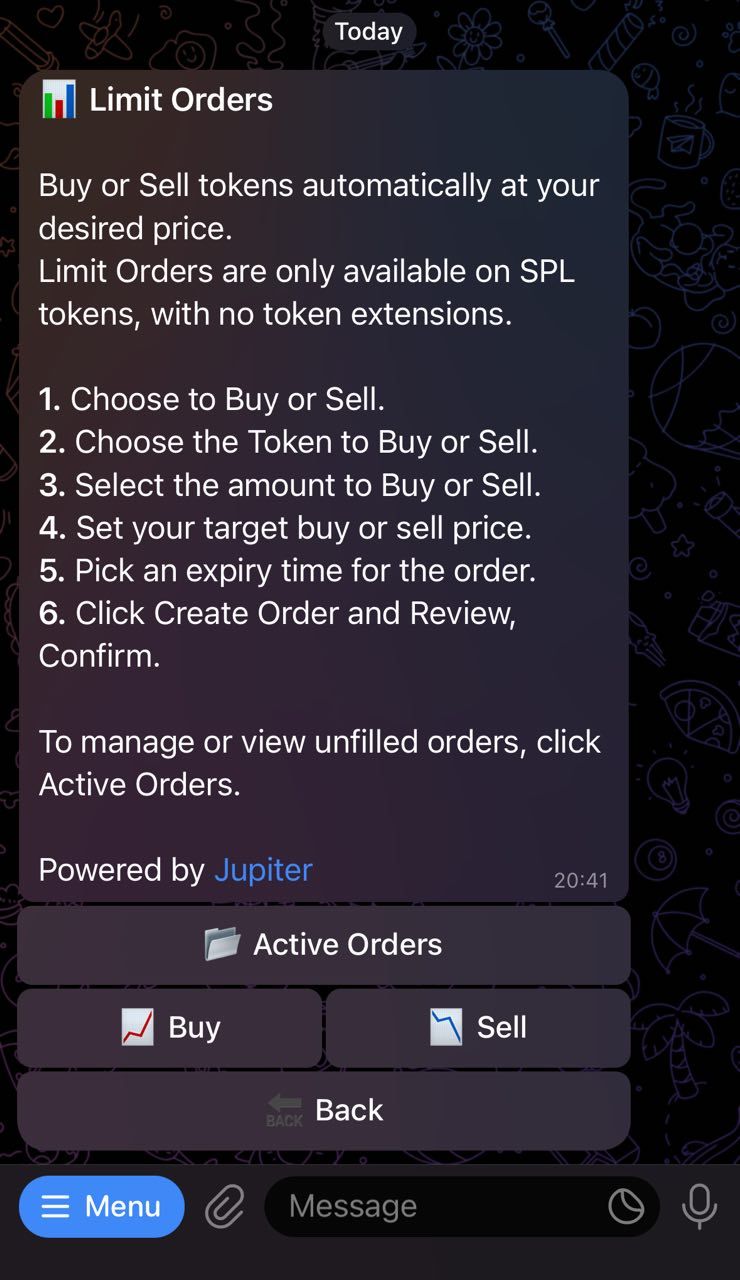Open the bot Menu

tap(101, 1206)
